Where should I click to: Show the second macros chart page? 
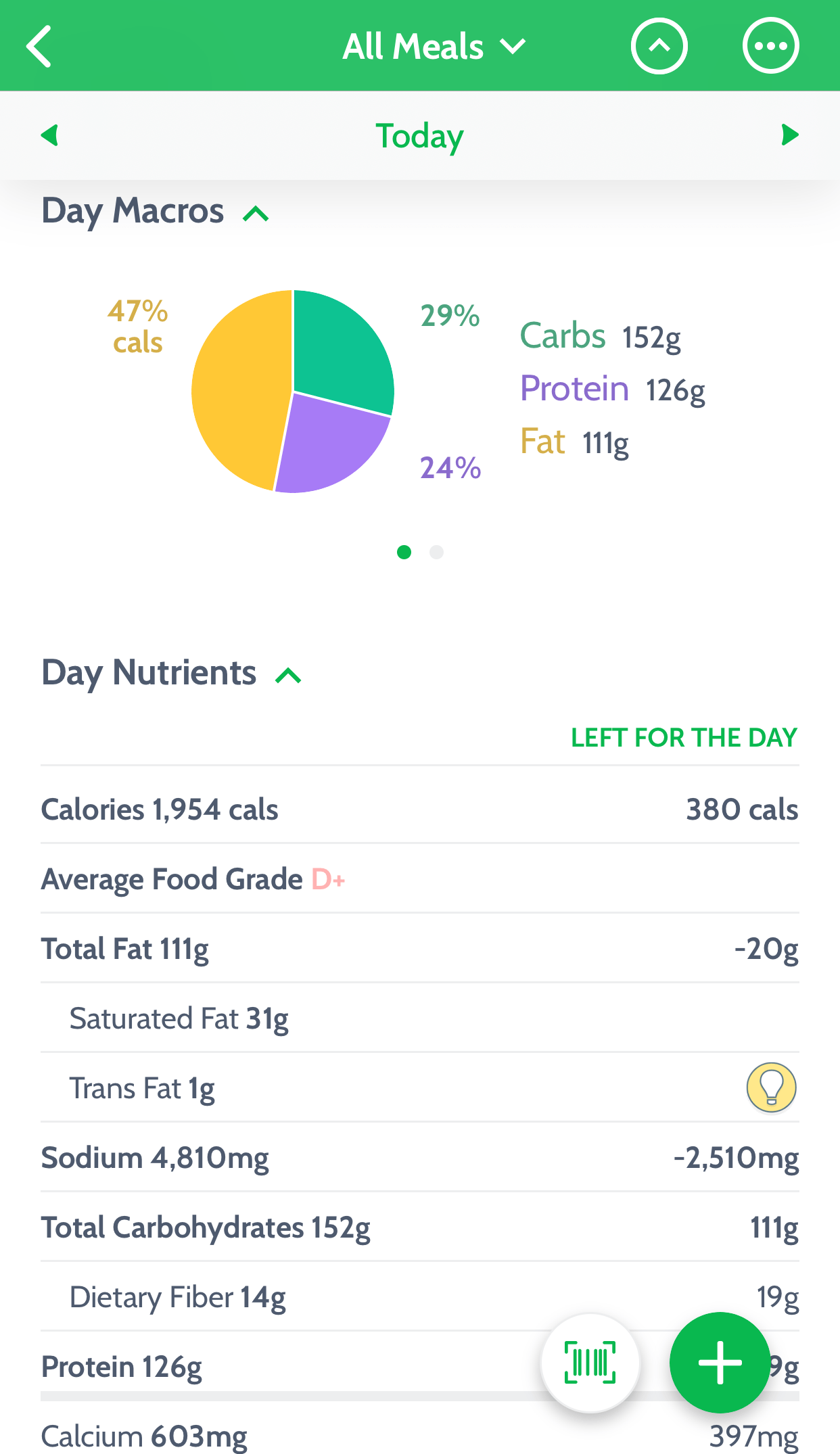click(437, 553)
